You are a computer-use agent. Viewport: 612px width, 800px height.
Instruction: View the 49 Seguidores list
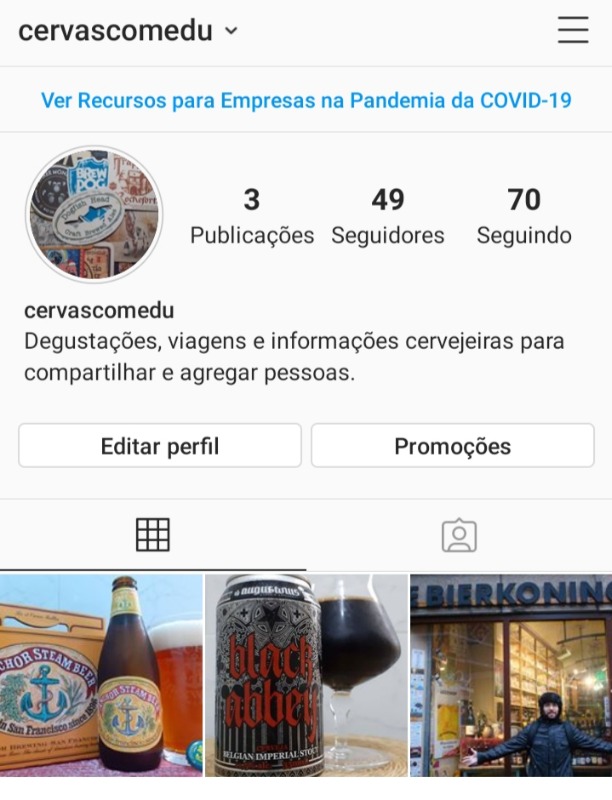pos(388,215)
